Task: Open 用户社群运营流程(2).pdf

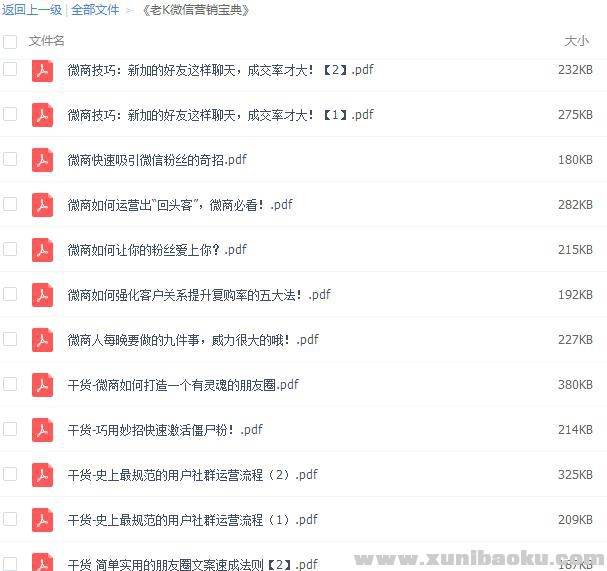Action: [x=192, y=475]
